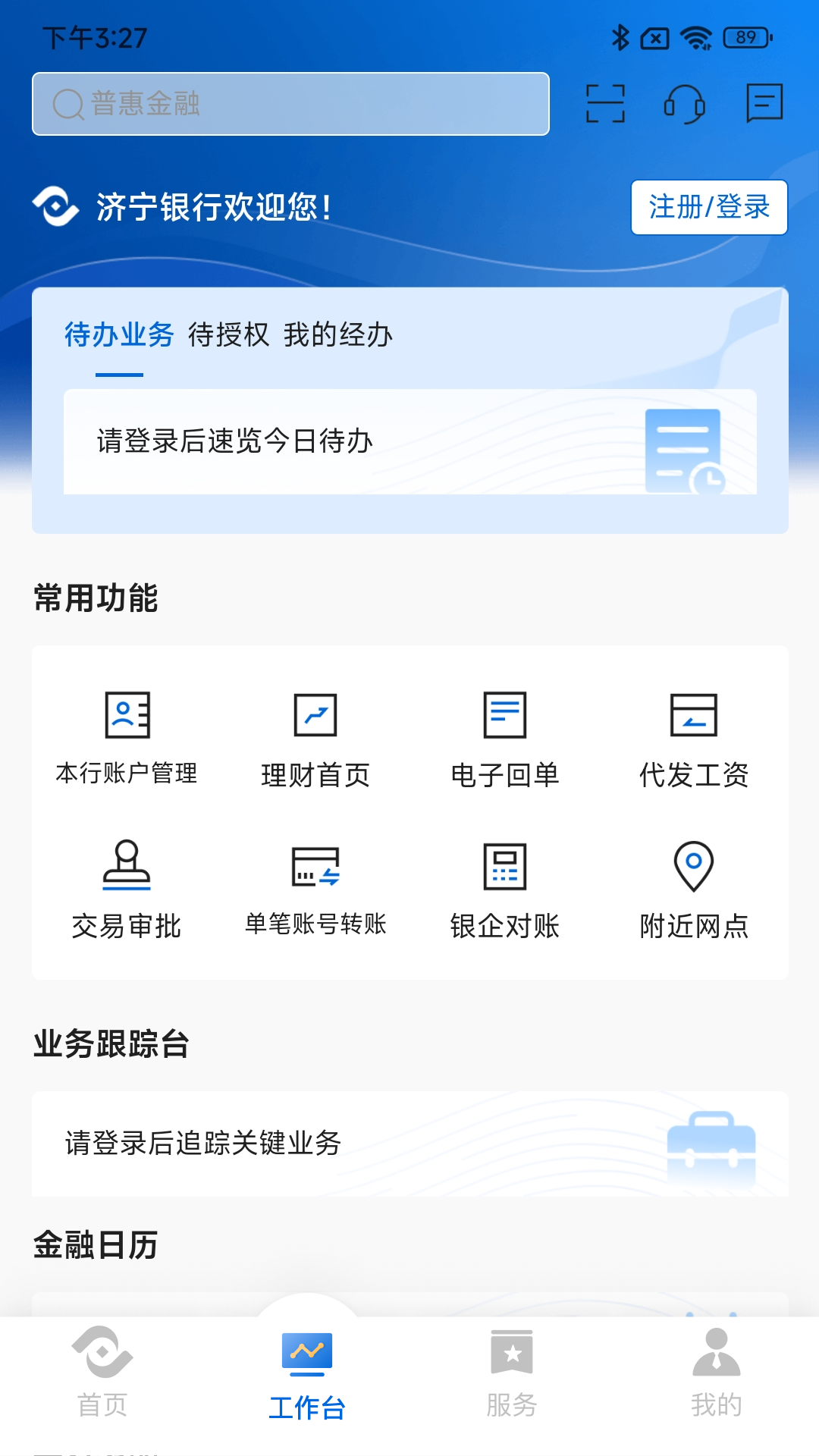Open 理财首页
Image resolution: width=819 pixels, height=1456 pixels.
[315, 737]
